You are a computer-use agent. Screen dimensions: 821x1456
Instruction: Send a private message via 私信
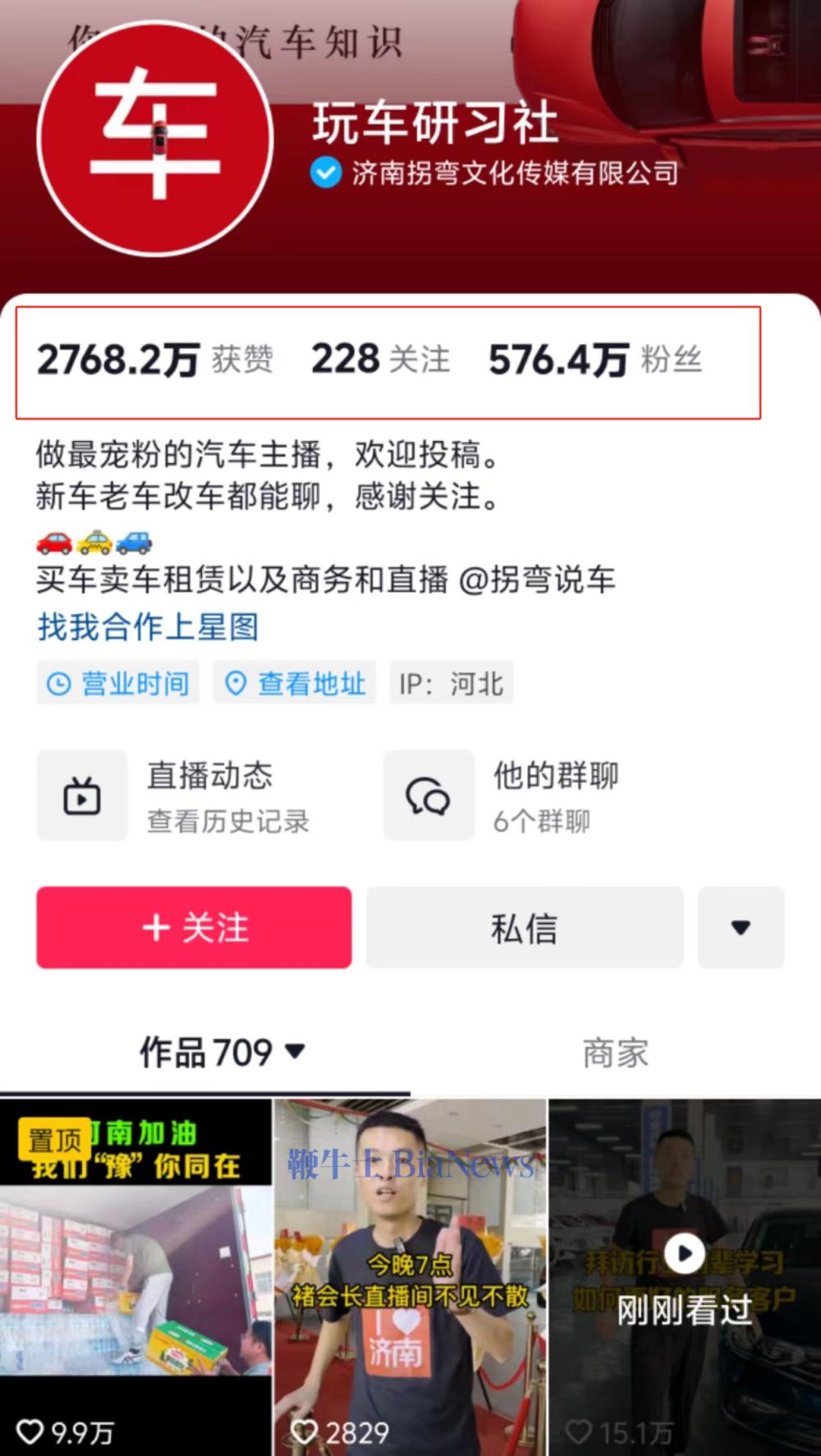point(524,927)
